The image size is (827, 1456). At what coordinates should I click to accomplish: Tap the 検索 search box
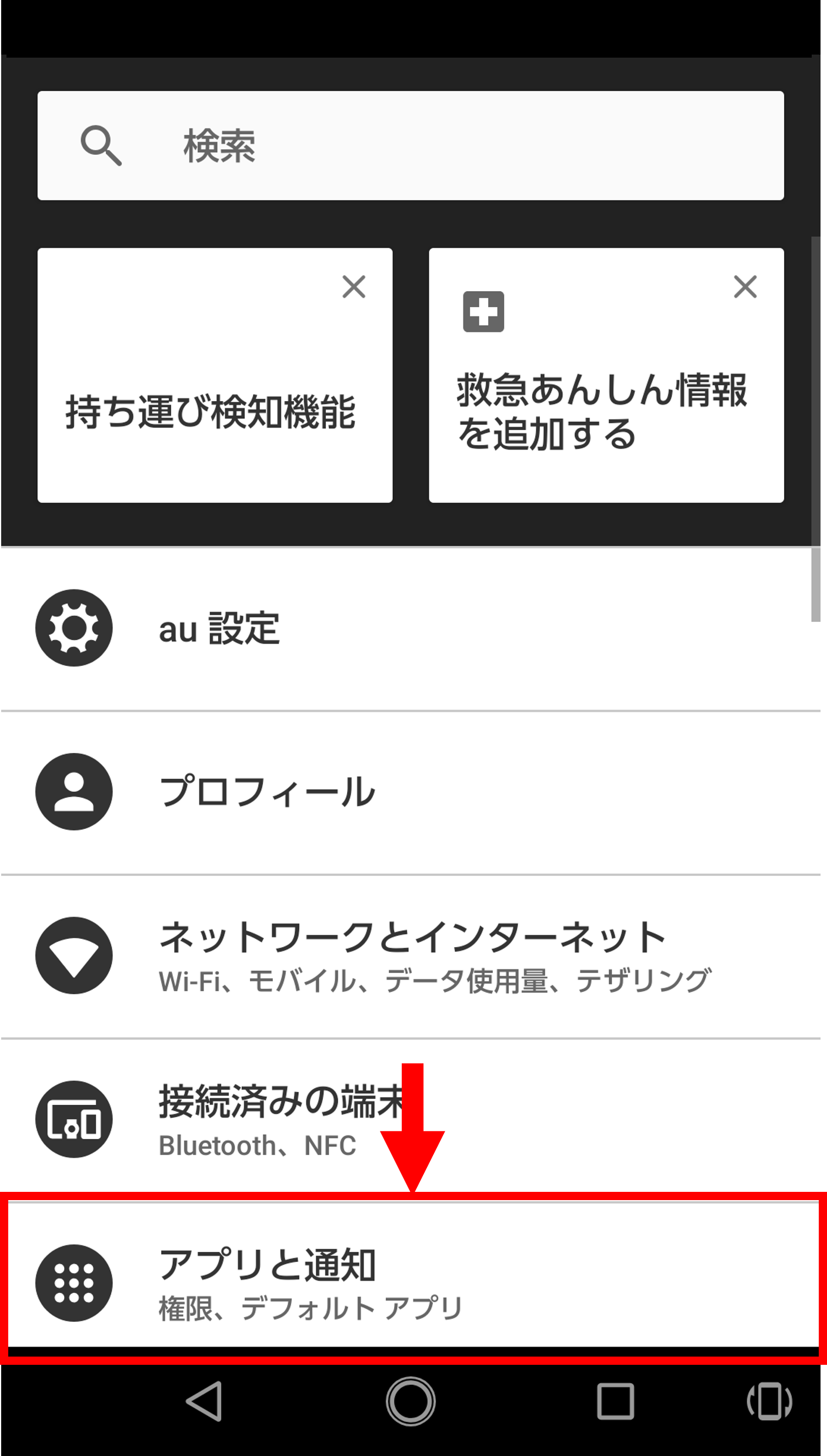pos(410,145)
